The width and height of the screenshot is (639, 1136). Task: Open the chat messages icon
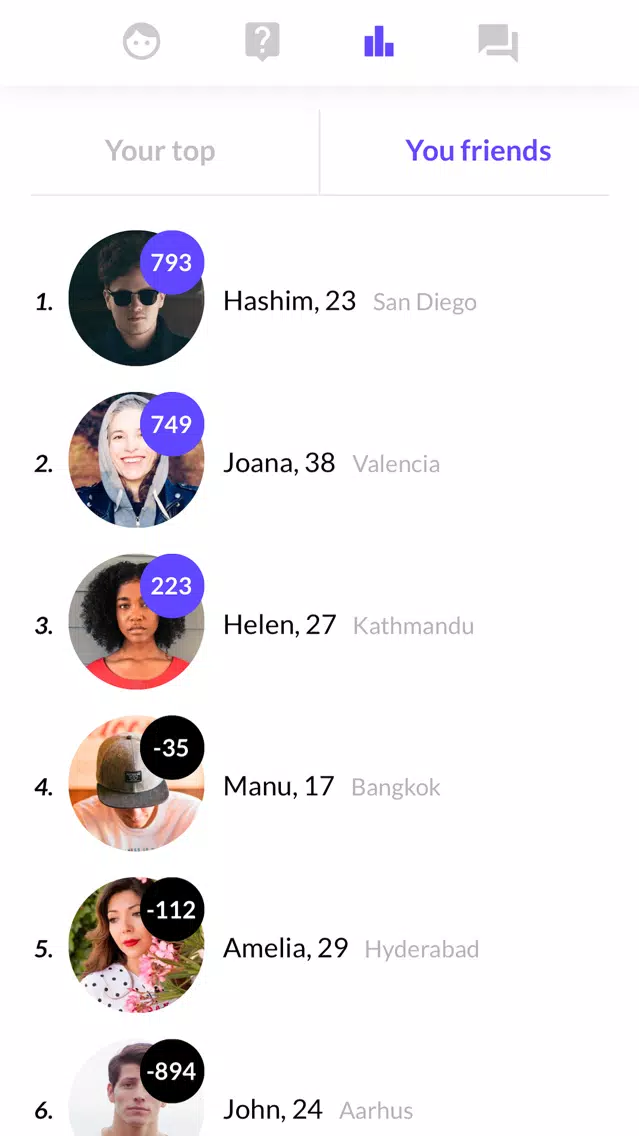click(498, 43)
